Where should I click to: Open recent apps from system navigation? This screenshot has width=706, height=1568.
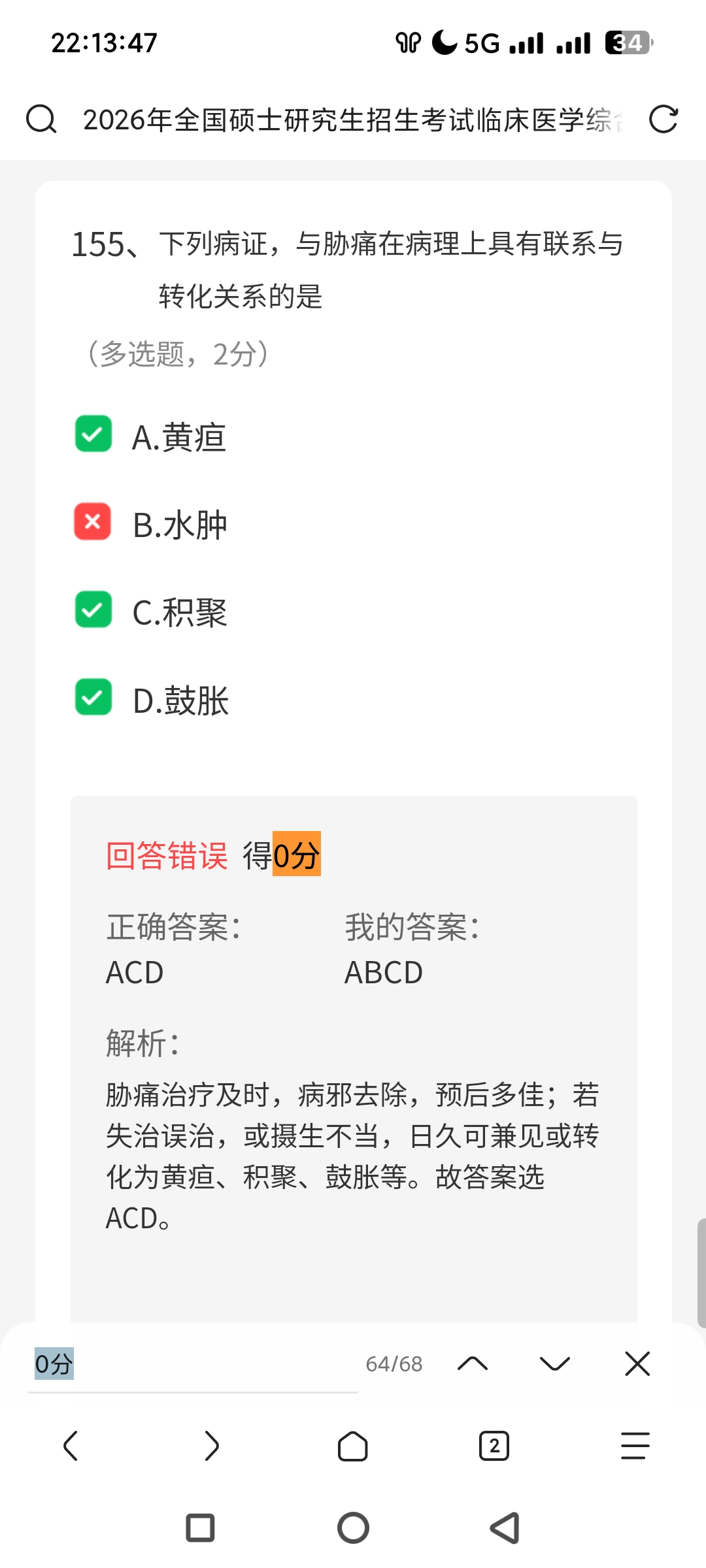(x=201, y=1528)
